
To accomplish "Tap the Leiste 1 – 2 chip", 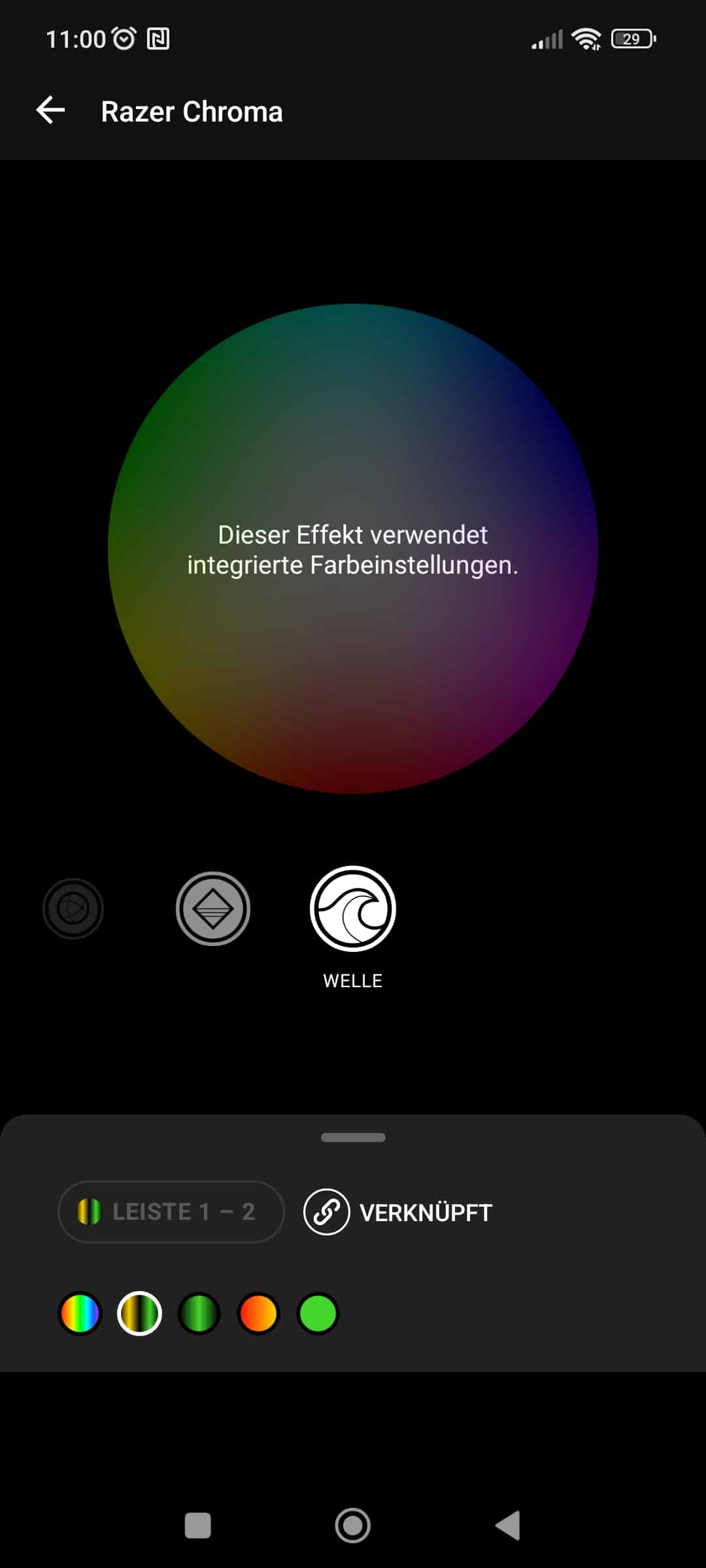I will (x=171, y=1212).
